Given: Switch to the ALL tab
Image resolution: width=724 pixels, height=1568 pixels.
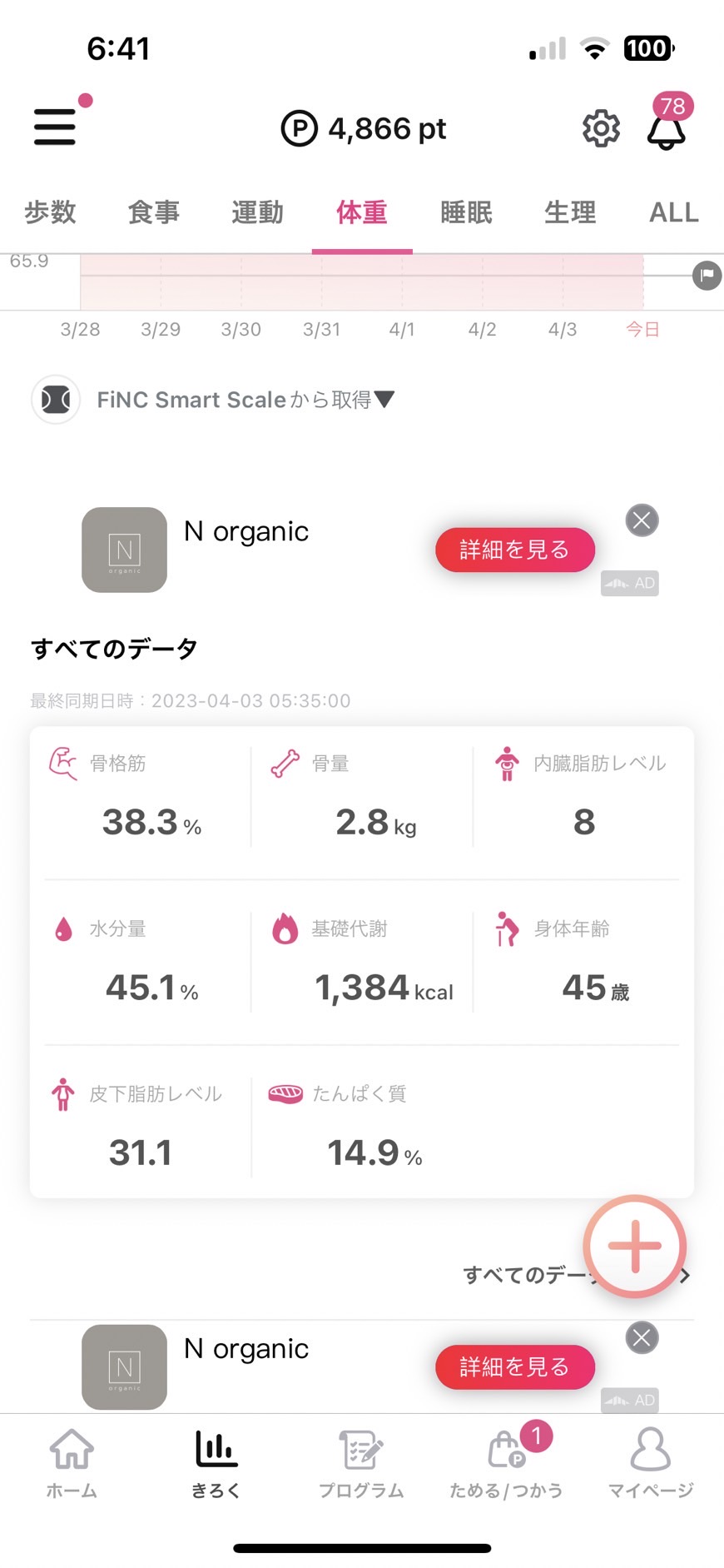Looking at the screenshot, I should pos(673,212).
